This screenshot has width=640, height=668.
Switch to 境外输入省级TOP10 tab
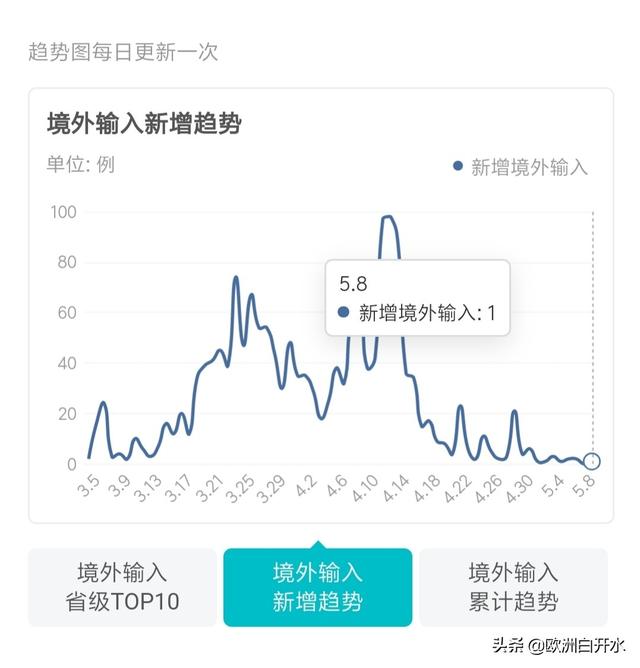[122, 587]
